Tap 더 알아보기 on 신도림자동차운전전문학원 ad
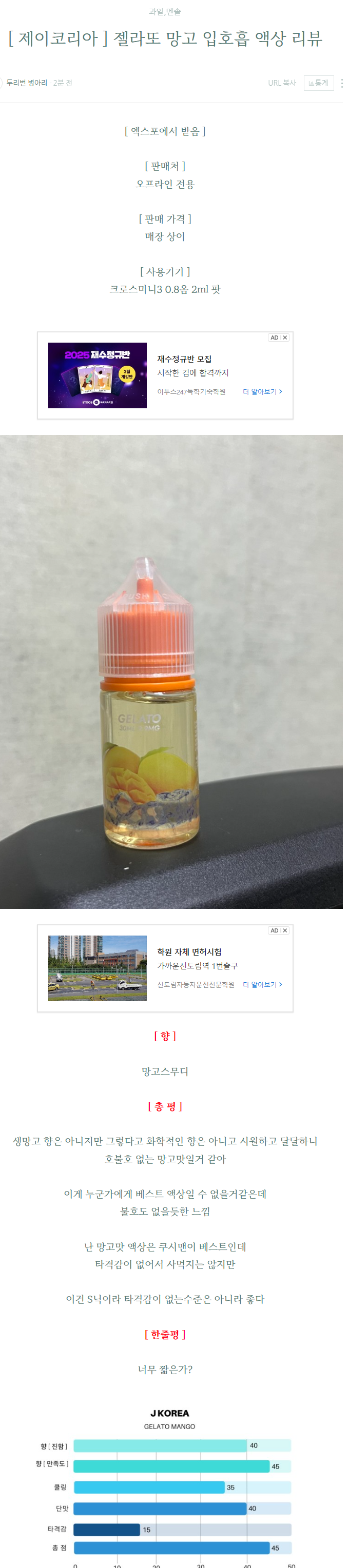The image size is (348, 1568). 262,984
